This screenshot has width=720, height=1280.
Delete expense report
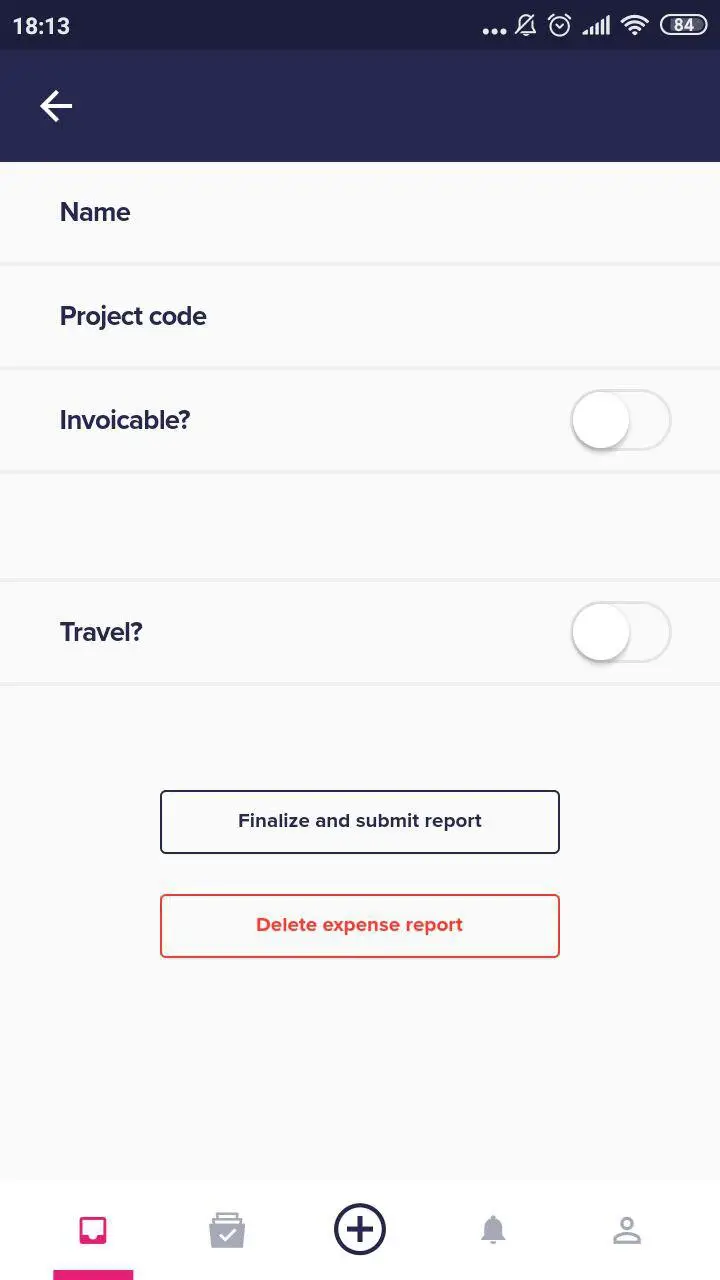pyautogui.click(x=360, y=926)
